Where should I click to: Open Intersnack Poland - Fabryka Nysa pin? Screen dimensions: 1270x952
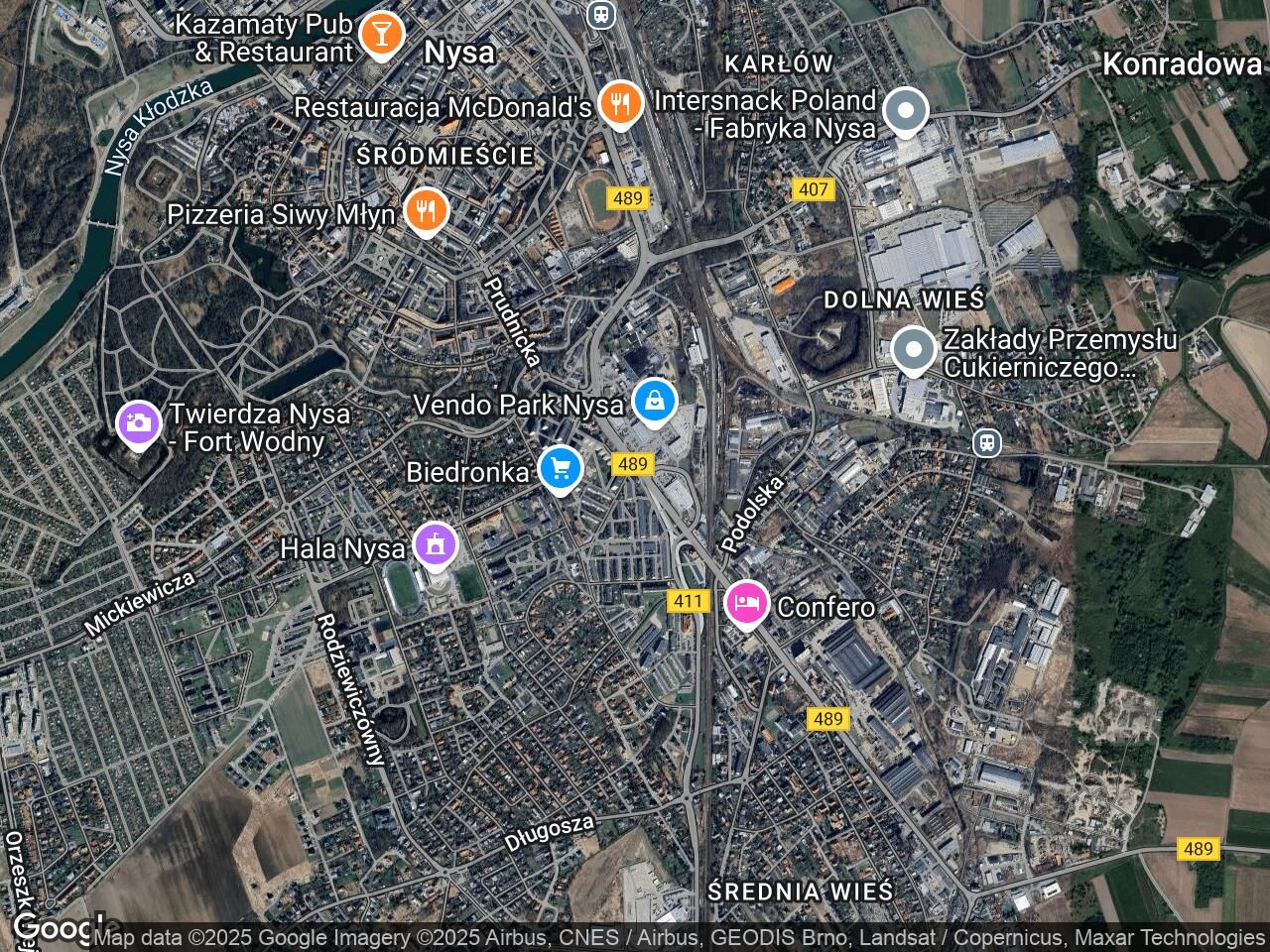[x=904, y=111]
